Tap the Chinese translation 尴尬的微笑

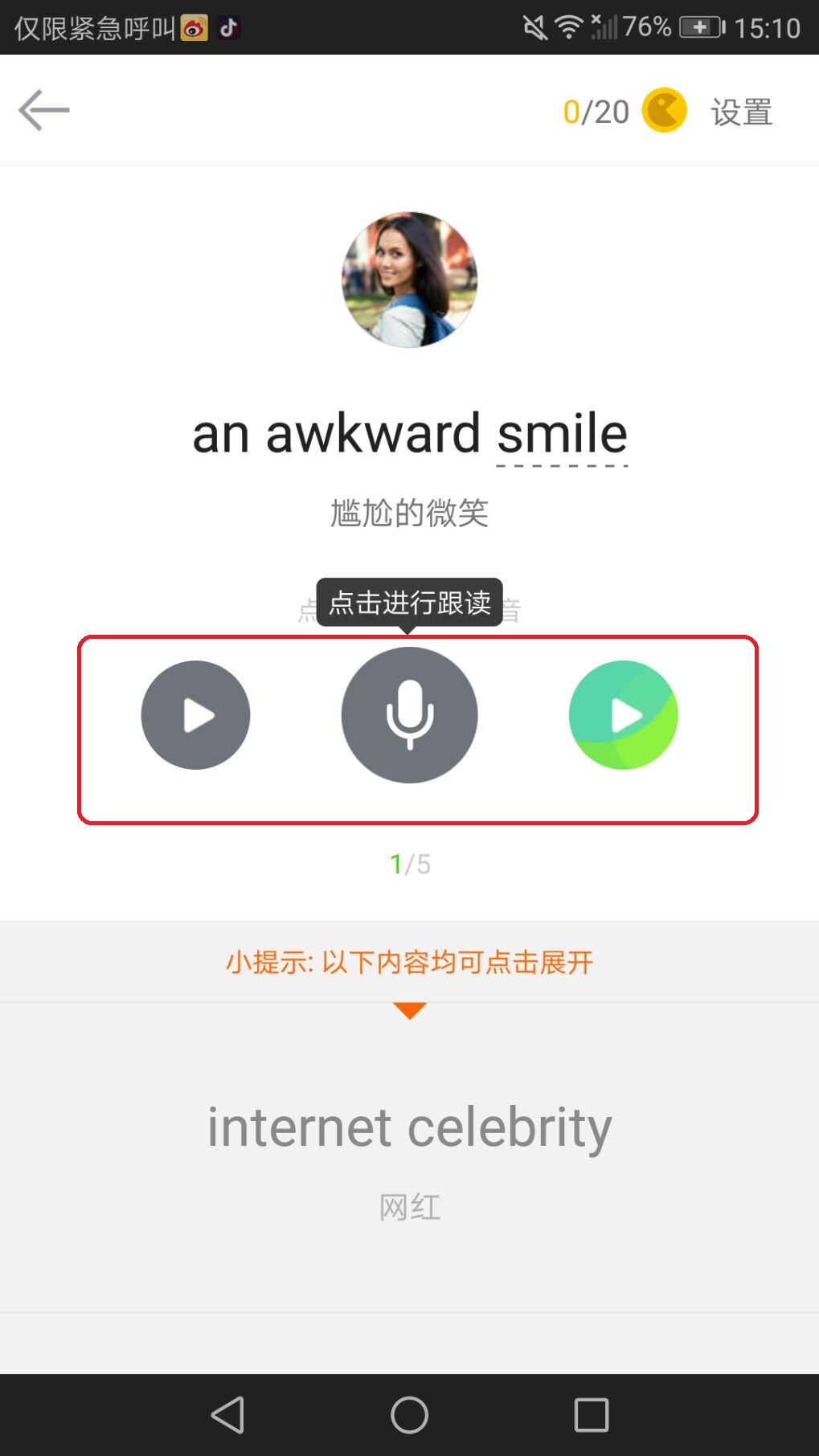pos(409,514)
